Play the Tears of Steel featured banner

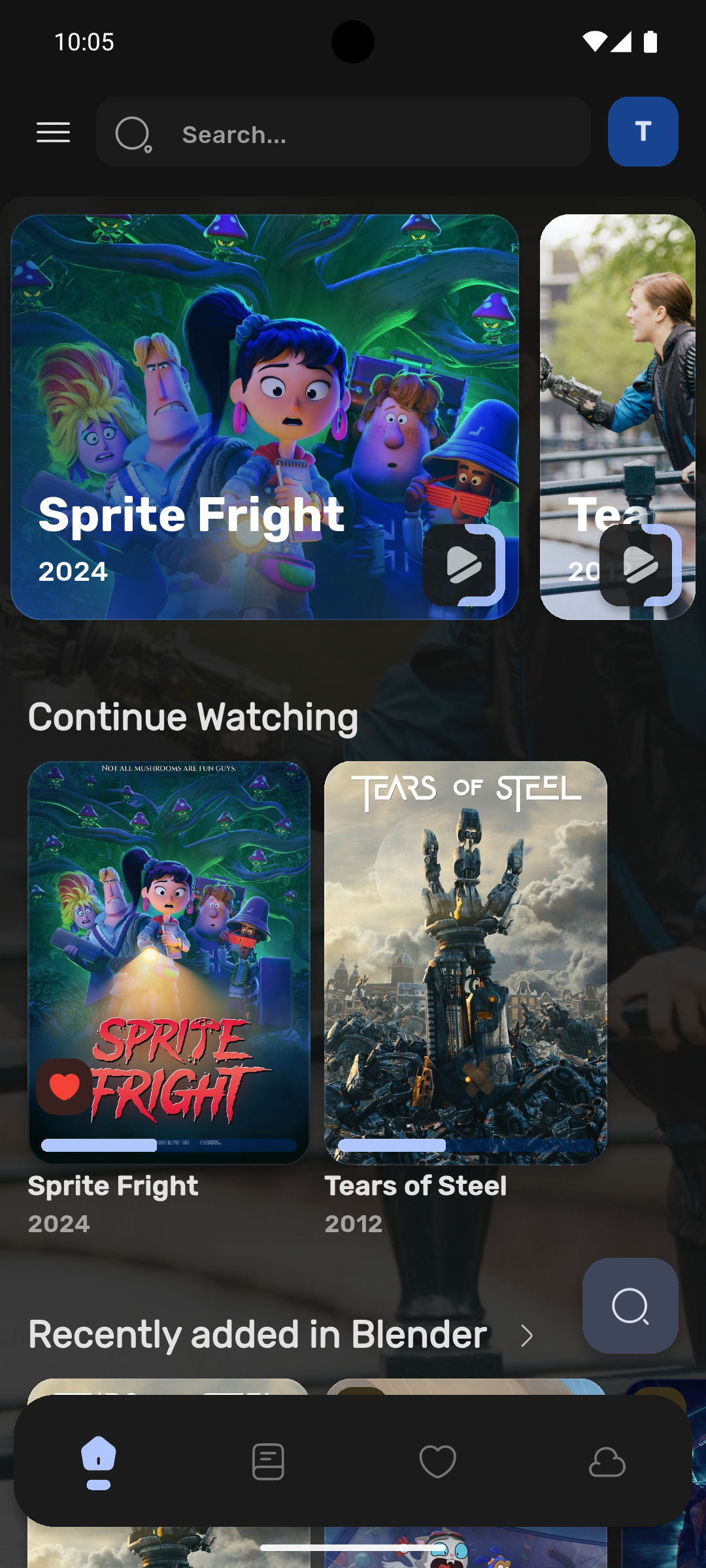pyautogui.click(x=639, y=564)
